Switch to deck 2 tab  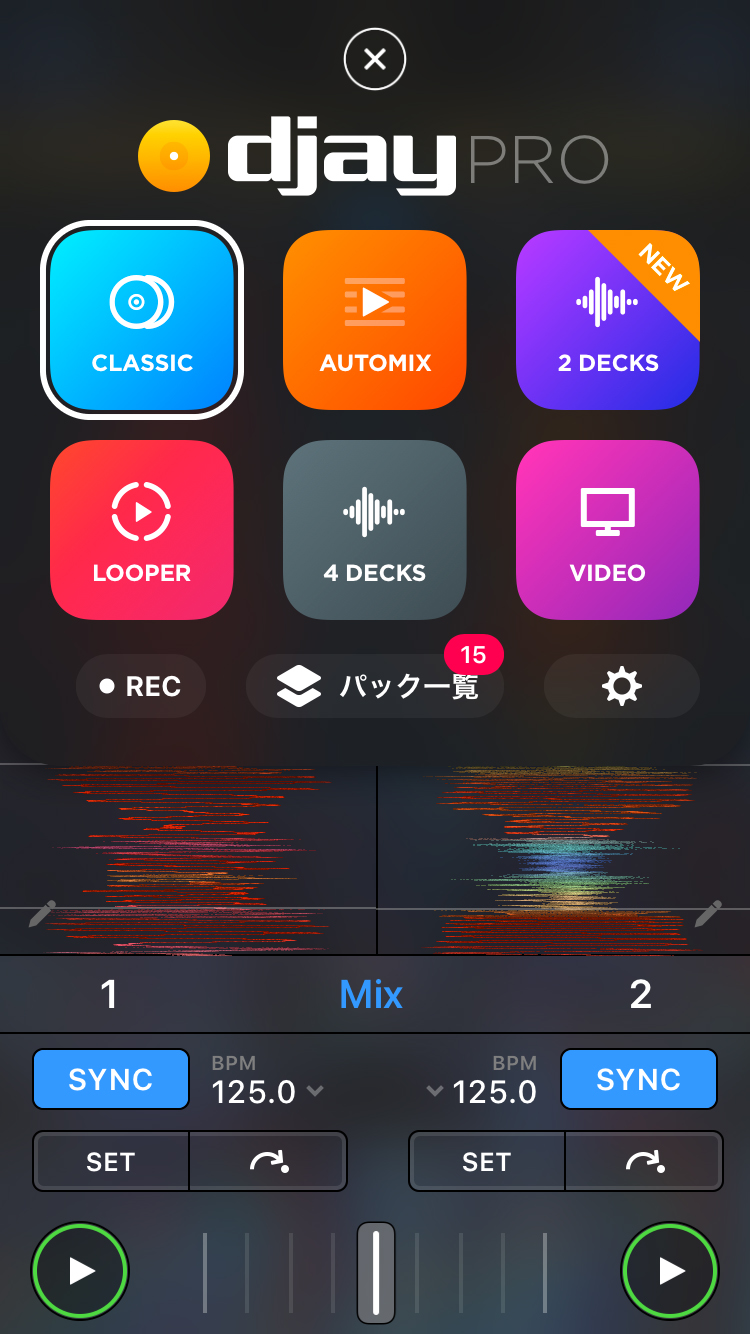click(x=640, y=994)
